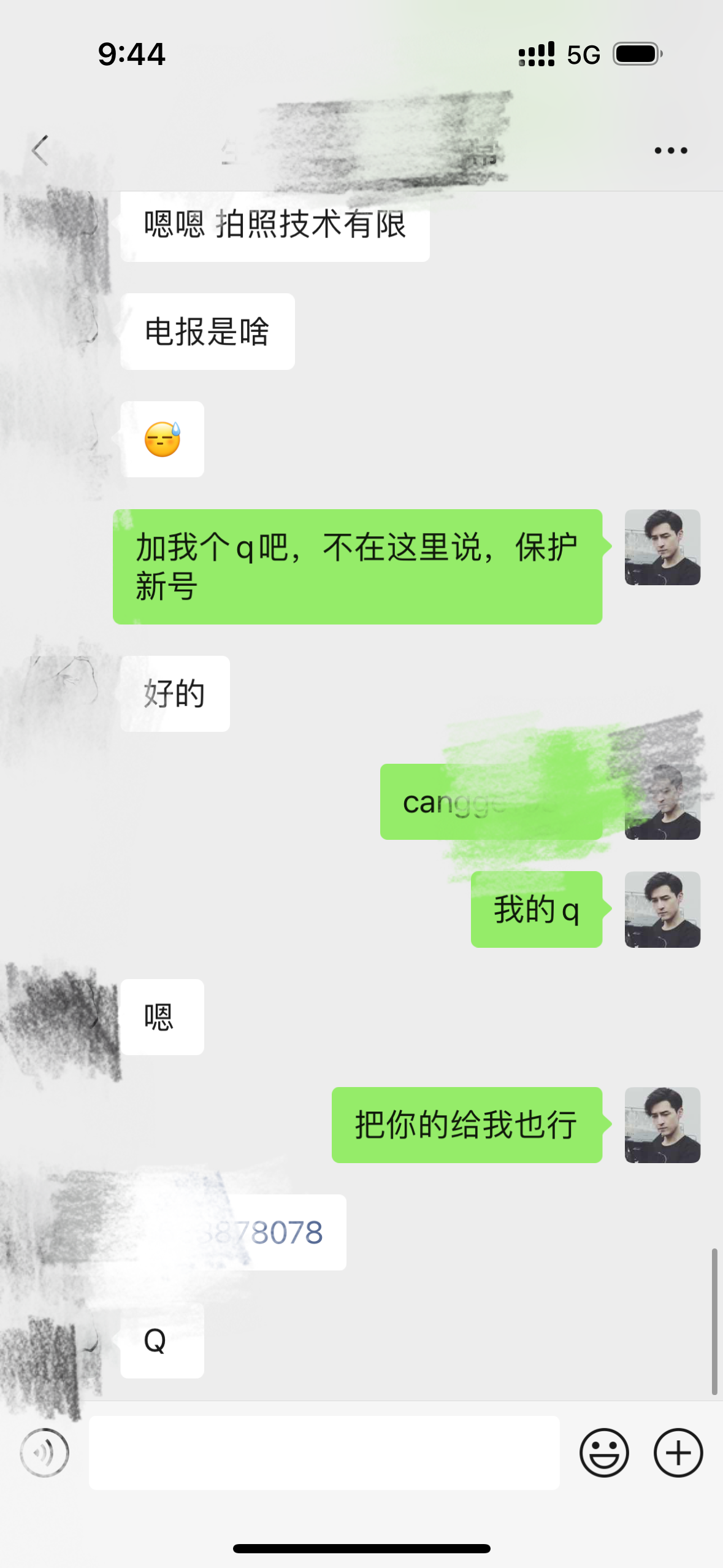Open the chat options three-dot menu
The width and height of the screenshot is (723, 1568).
tap(670, 150)
